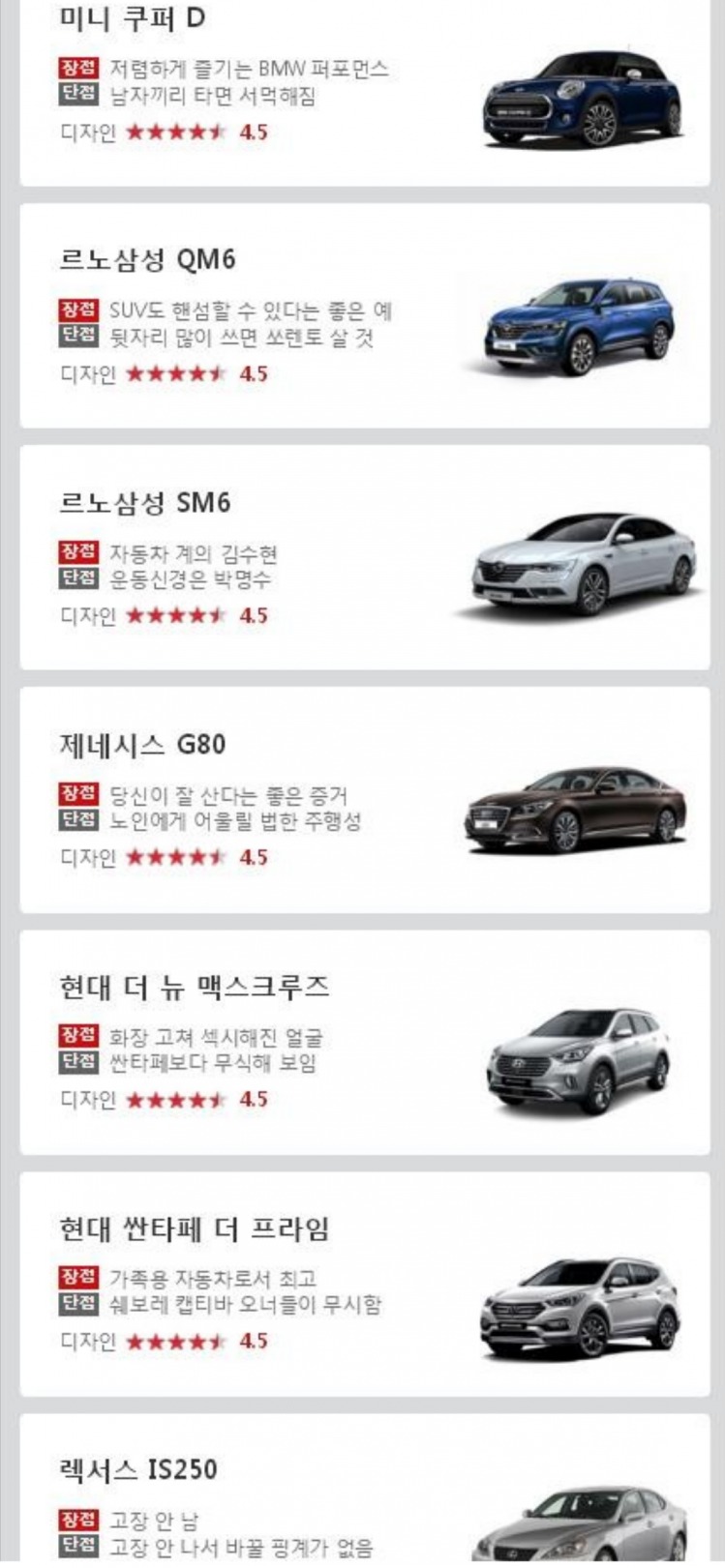Select the 르노삼성 SM6 card
The width and height of the screenshot is (725, 1568).
click(x=364, y=557)
